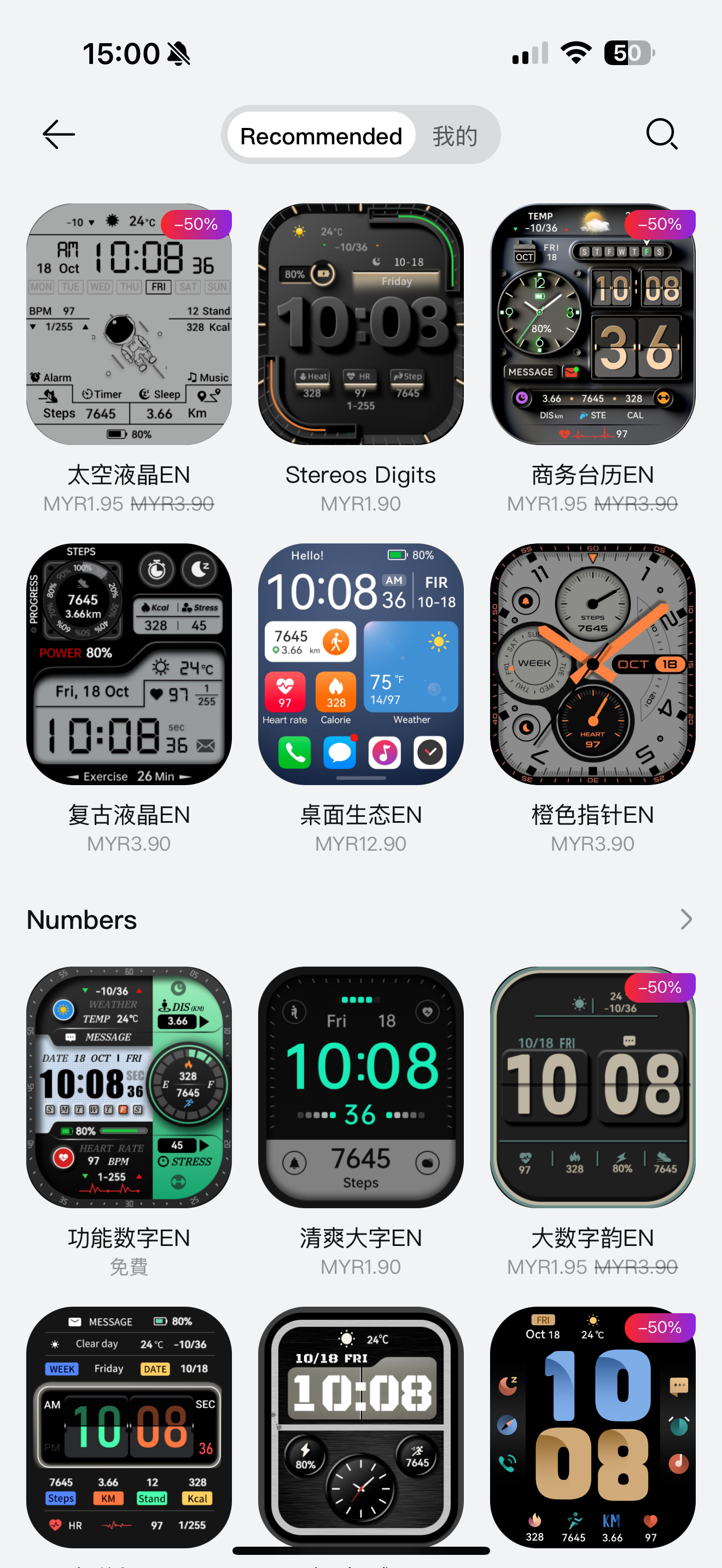Switch to the 我的 tab
722x1568 pixels.
455,136
